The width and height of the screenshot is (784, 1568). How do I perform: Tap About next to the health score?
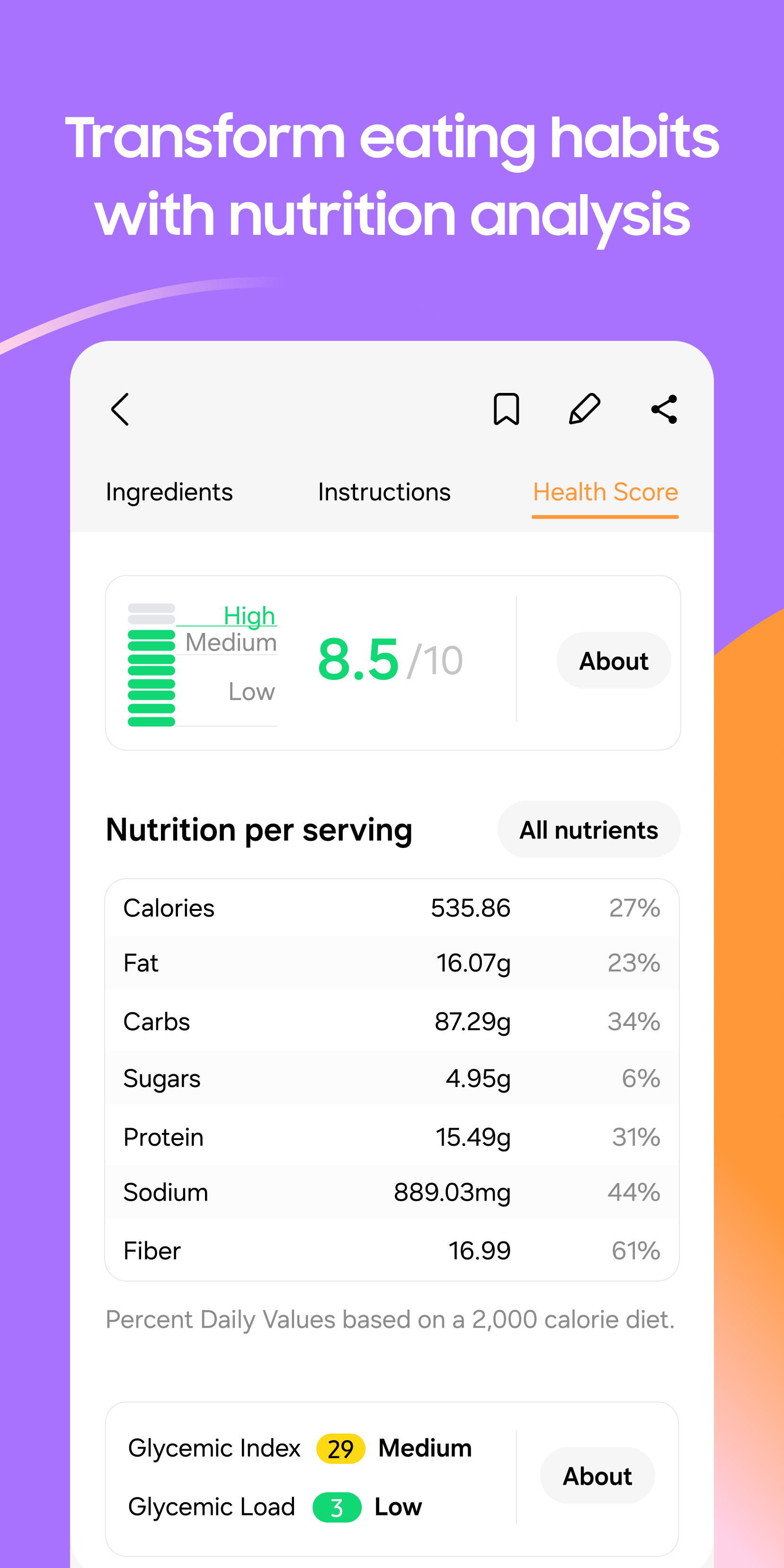point(613,660)
